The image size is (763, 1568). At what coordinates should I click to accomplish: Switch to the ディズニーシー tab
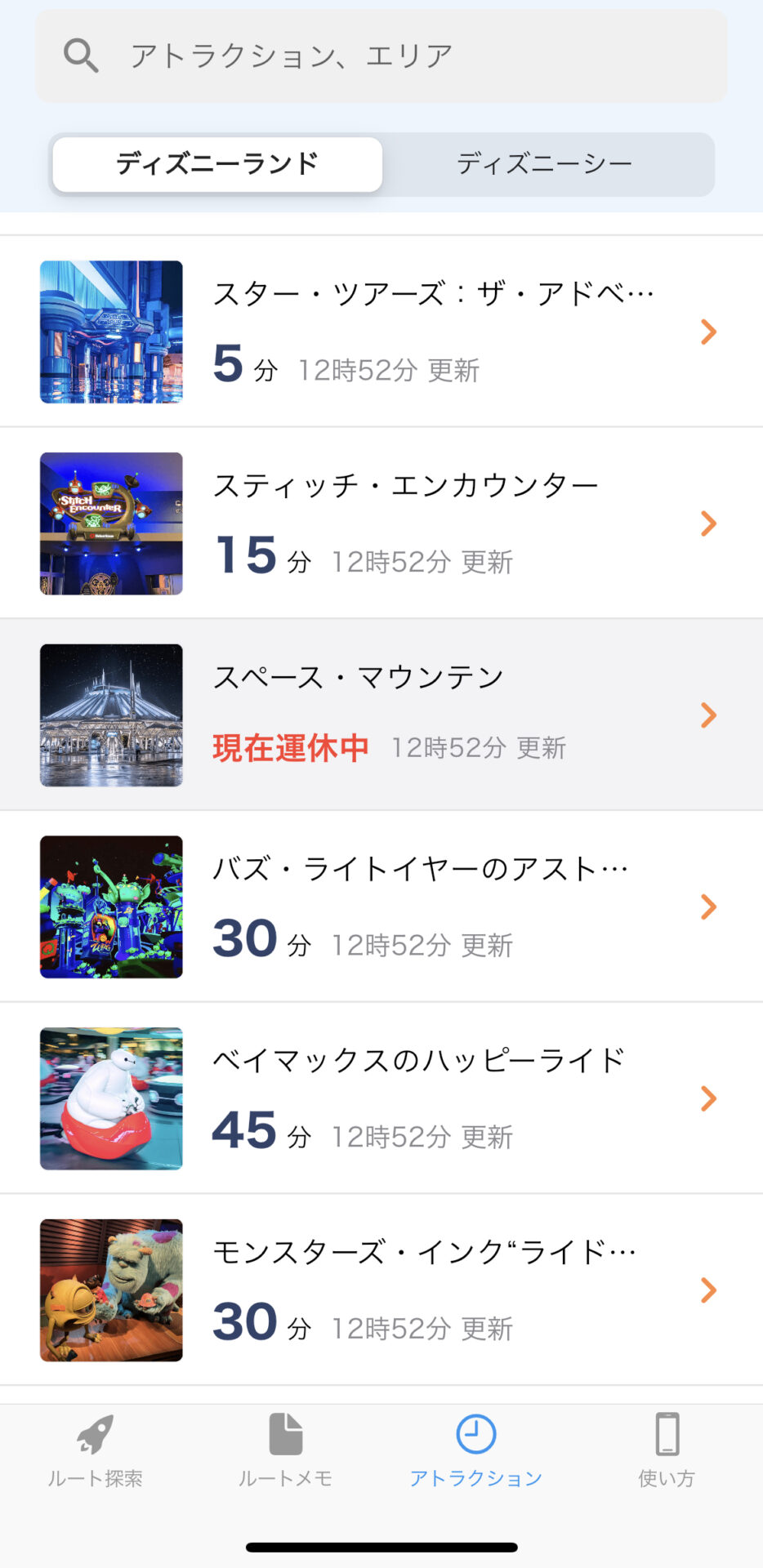(546, 163)
